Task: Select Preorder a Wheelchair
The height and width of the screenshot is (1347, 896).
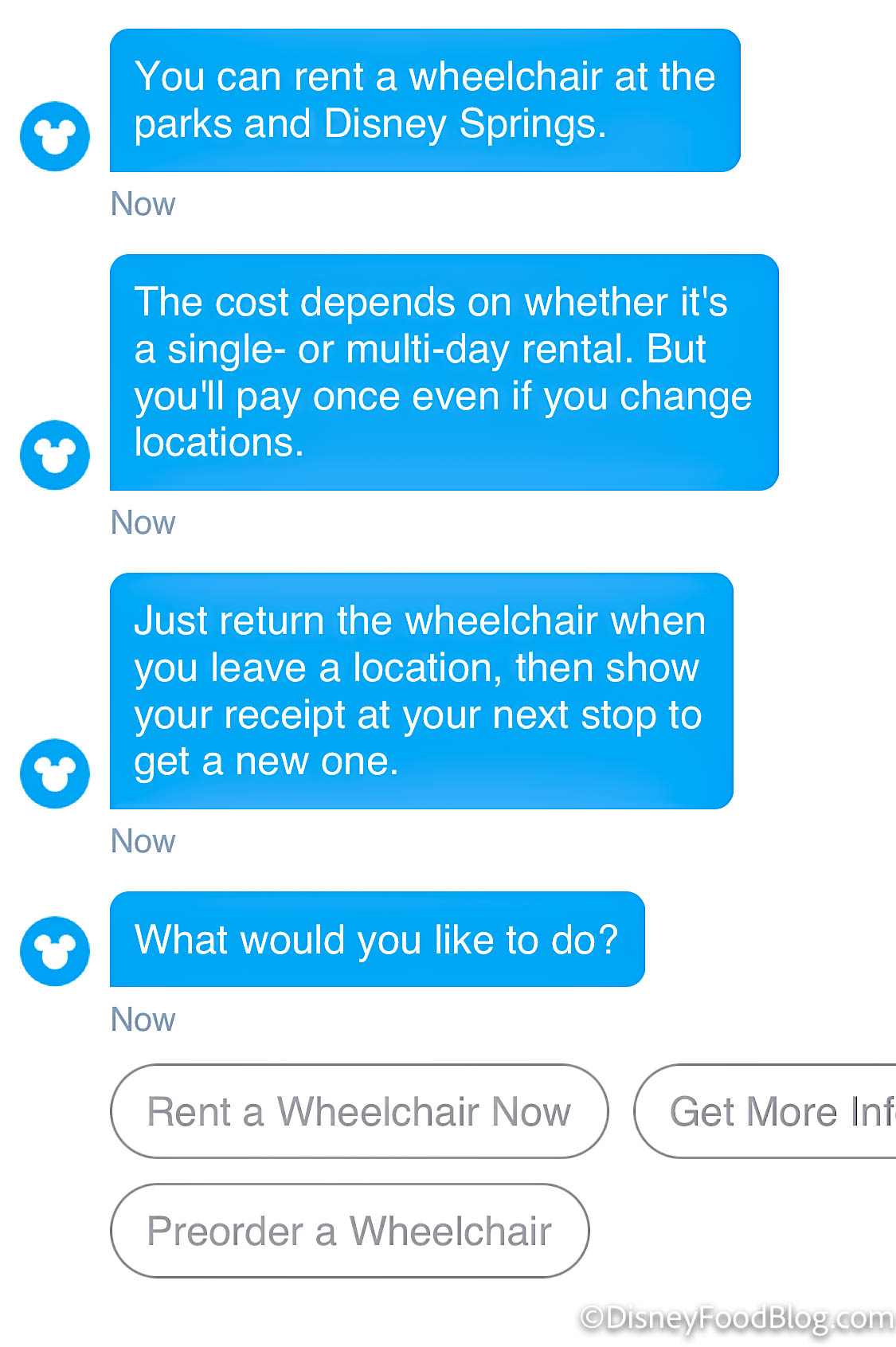Action: (350, 1231)
